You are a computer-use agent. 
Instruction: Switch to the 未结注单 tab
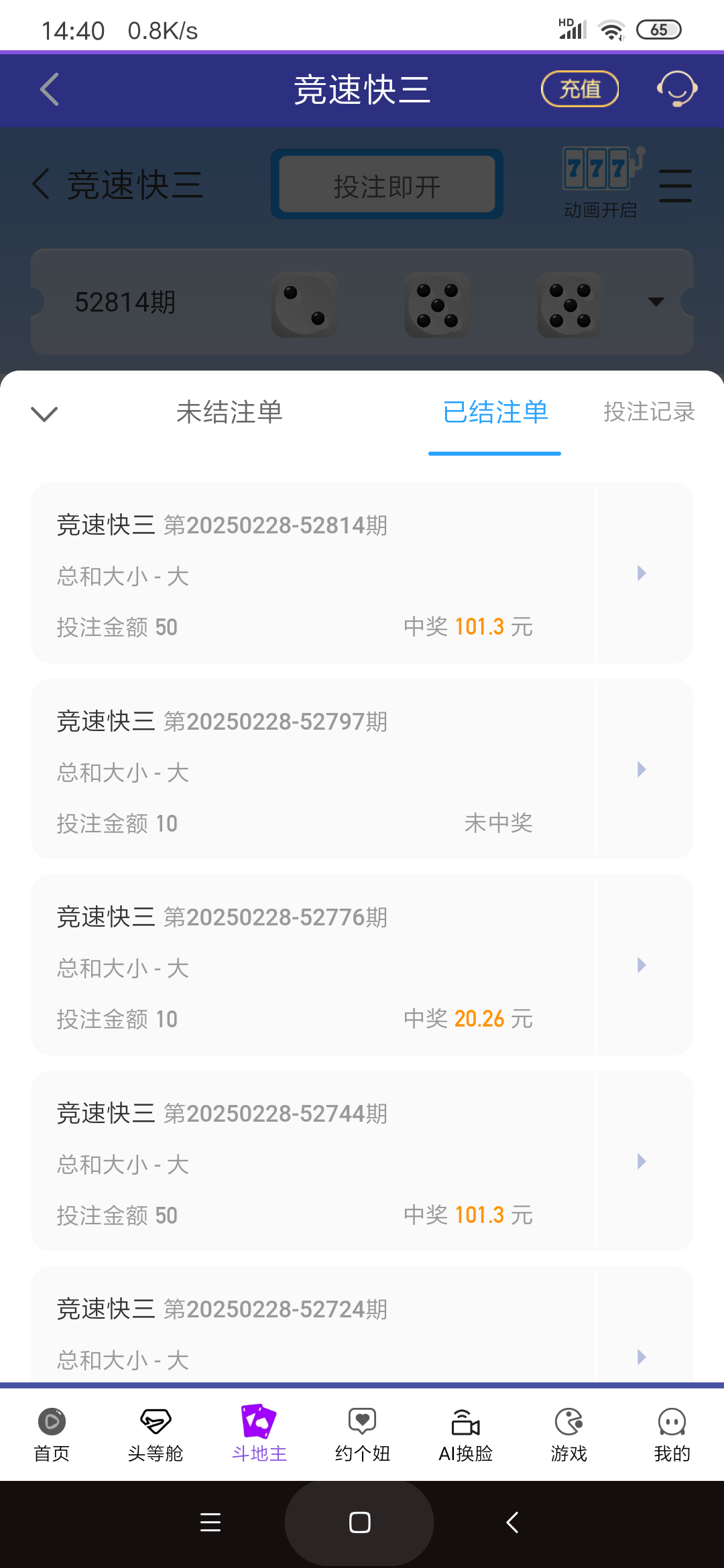tap(229, 412)
